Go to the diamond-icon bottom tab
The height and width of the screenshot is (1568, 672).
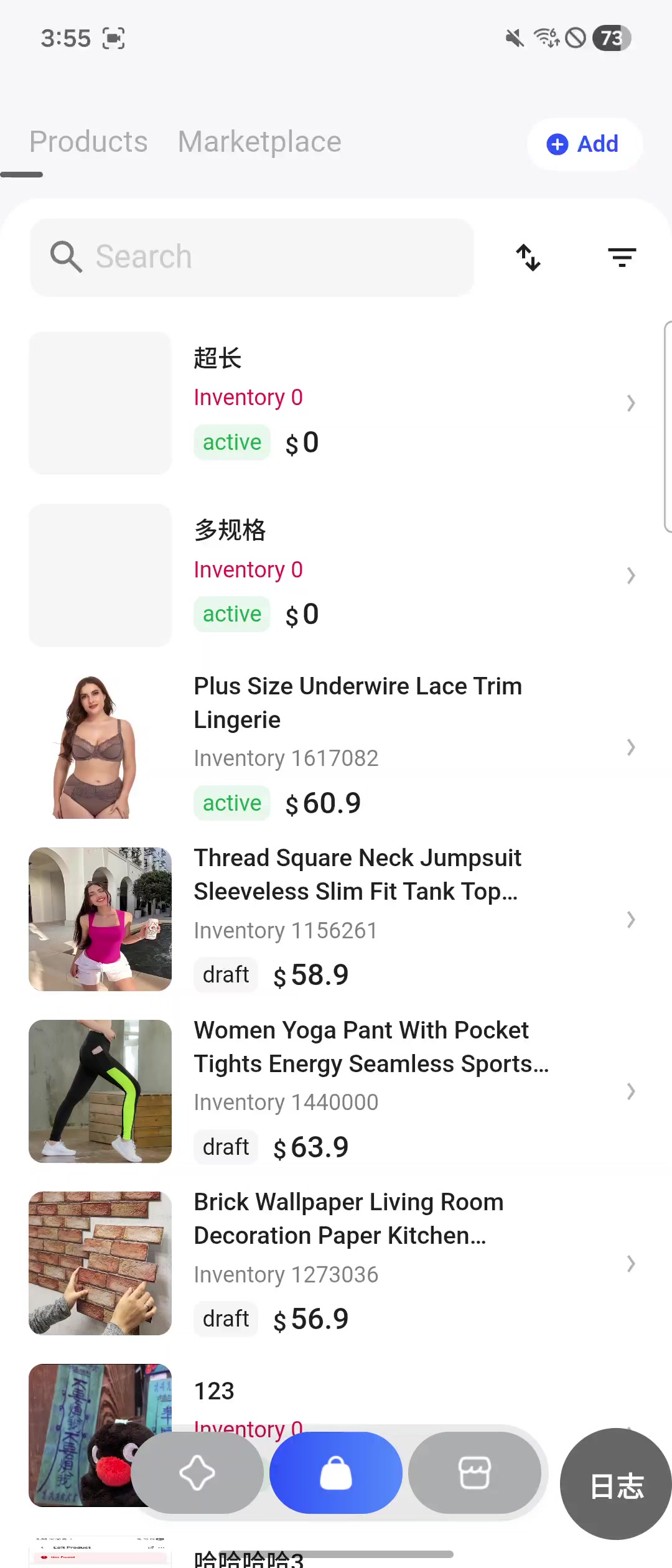tap(197, 1473)
